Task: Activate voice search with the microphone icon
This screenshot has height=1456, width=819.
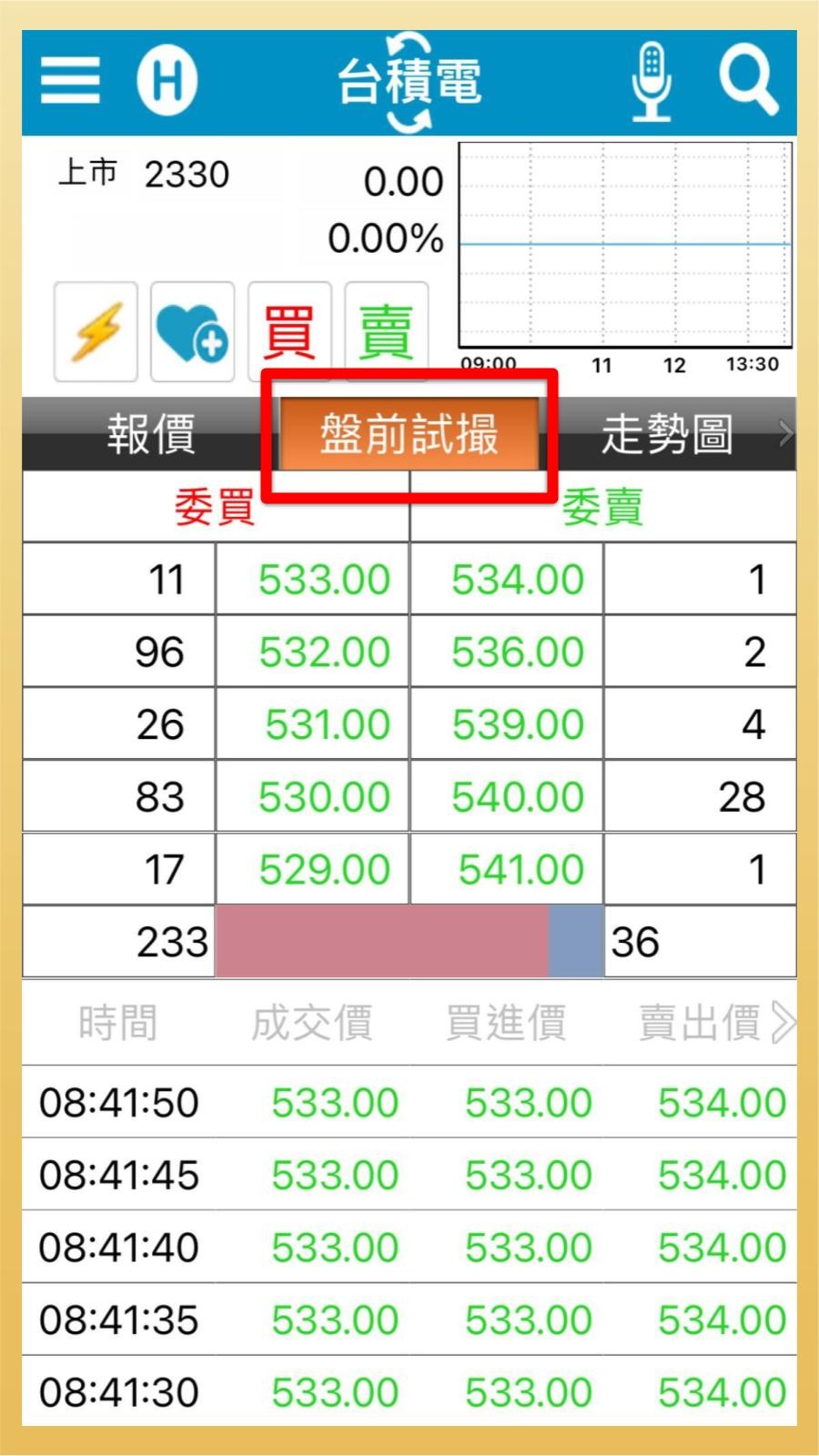Action: [x=650, y=80]
